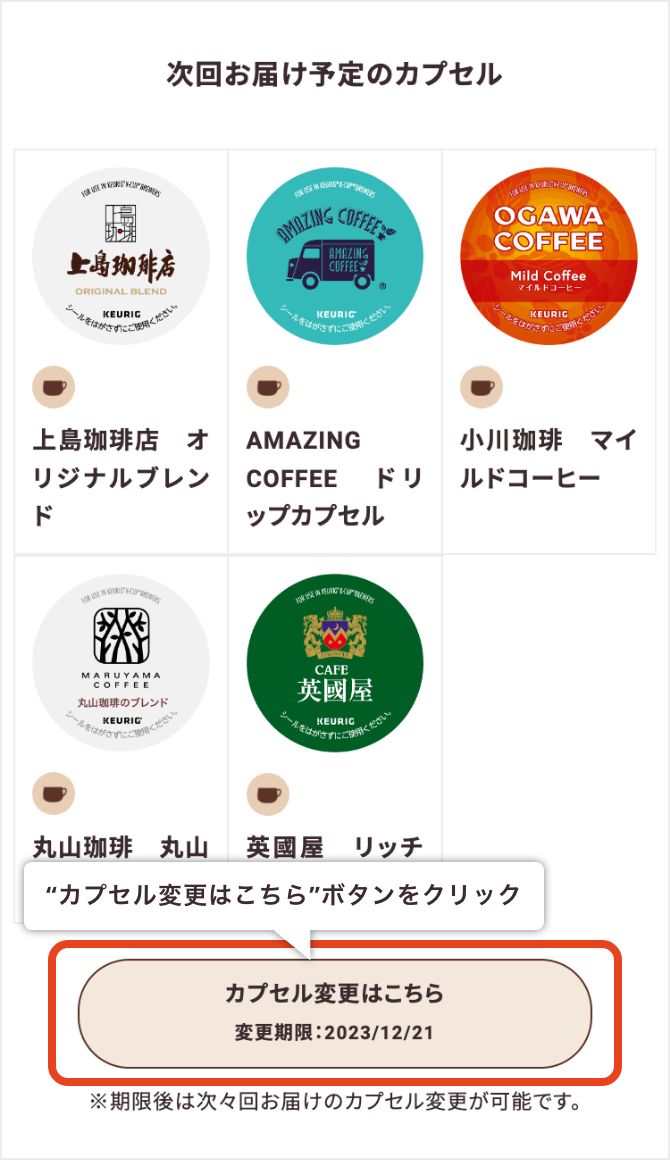
Task: Open 上島珈琲店 オリジナルブレンド capsule card
Action: [121, 351]
